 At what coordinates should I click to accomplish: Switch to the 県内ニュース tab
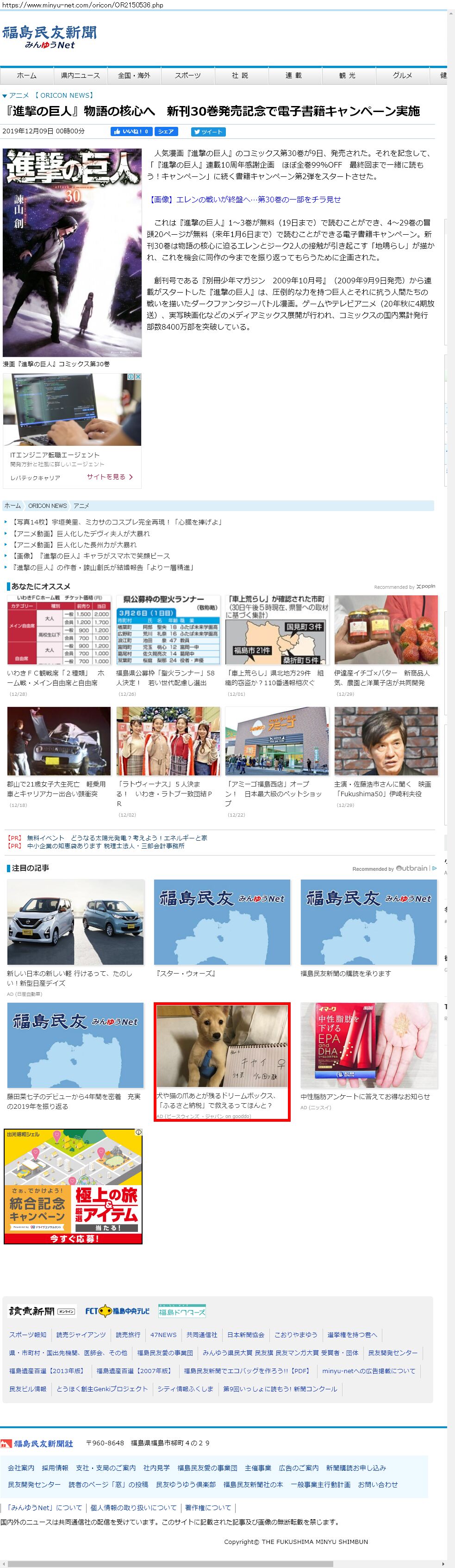point(80,75)
